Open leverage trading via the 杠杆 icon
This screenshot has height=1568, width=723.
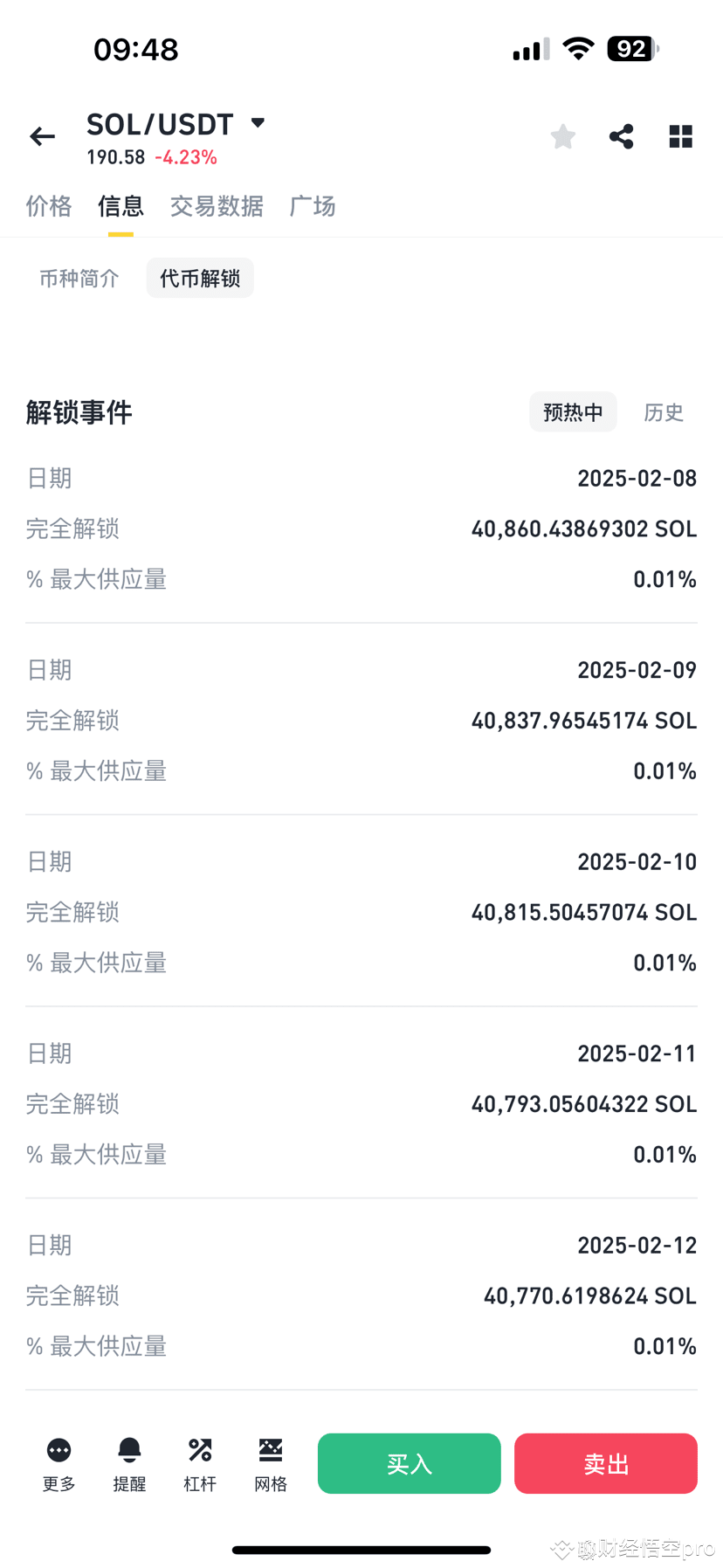[199, 1463]
